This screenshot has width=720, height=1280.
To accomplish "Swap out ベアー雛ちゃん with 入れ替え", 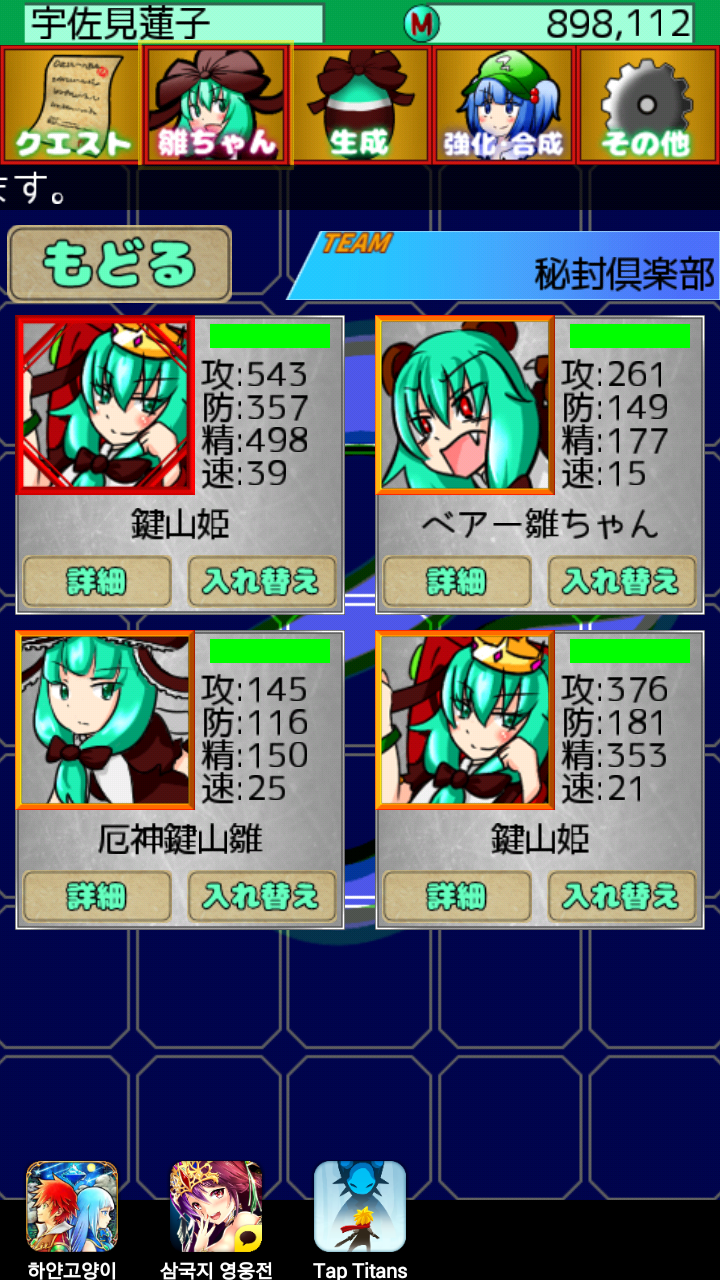I will (x=622, y=581).
